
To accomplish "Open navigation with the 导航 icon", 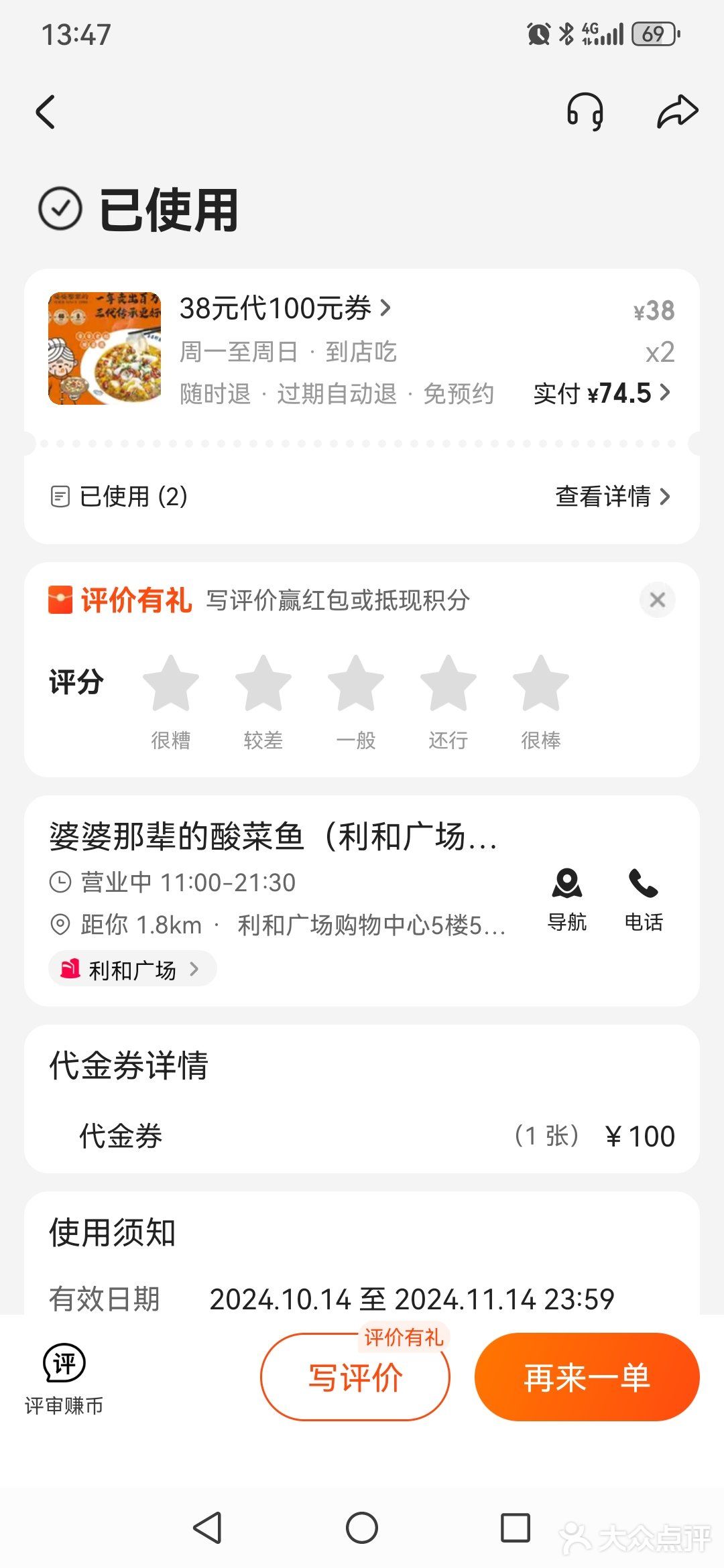I will click(567, 891).
